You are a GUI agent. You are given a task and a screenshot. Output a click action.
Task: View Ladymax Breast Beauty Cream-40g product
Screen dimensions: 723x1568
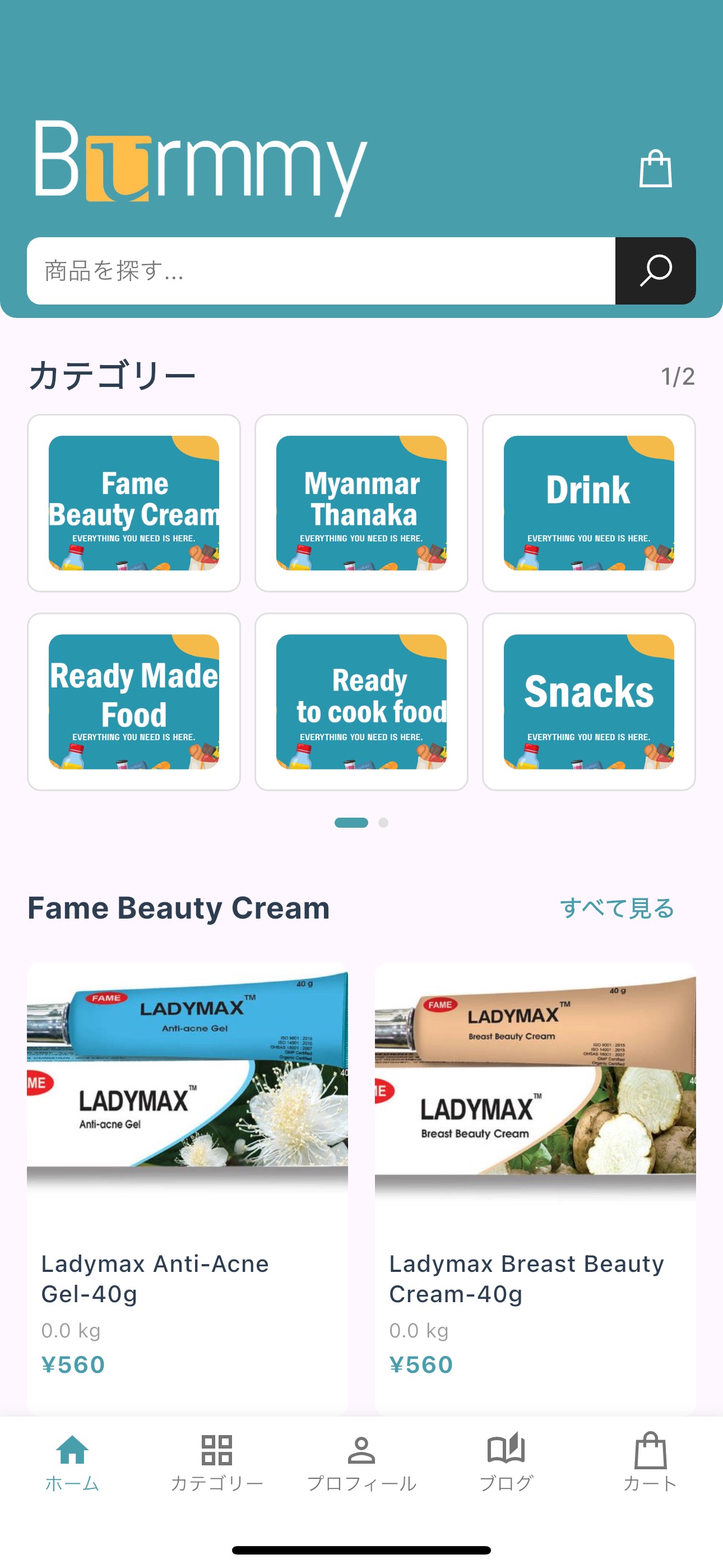(535, 1187)
